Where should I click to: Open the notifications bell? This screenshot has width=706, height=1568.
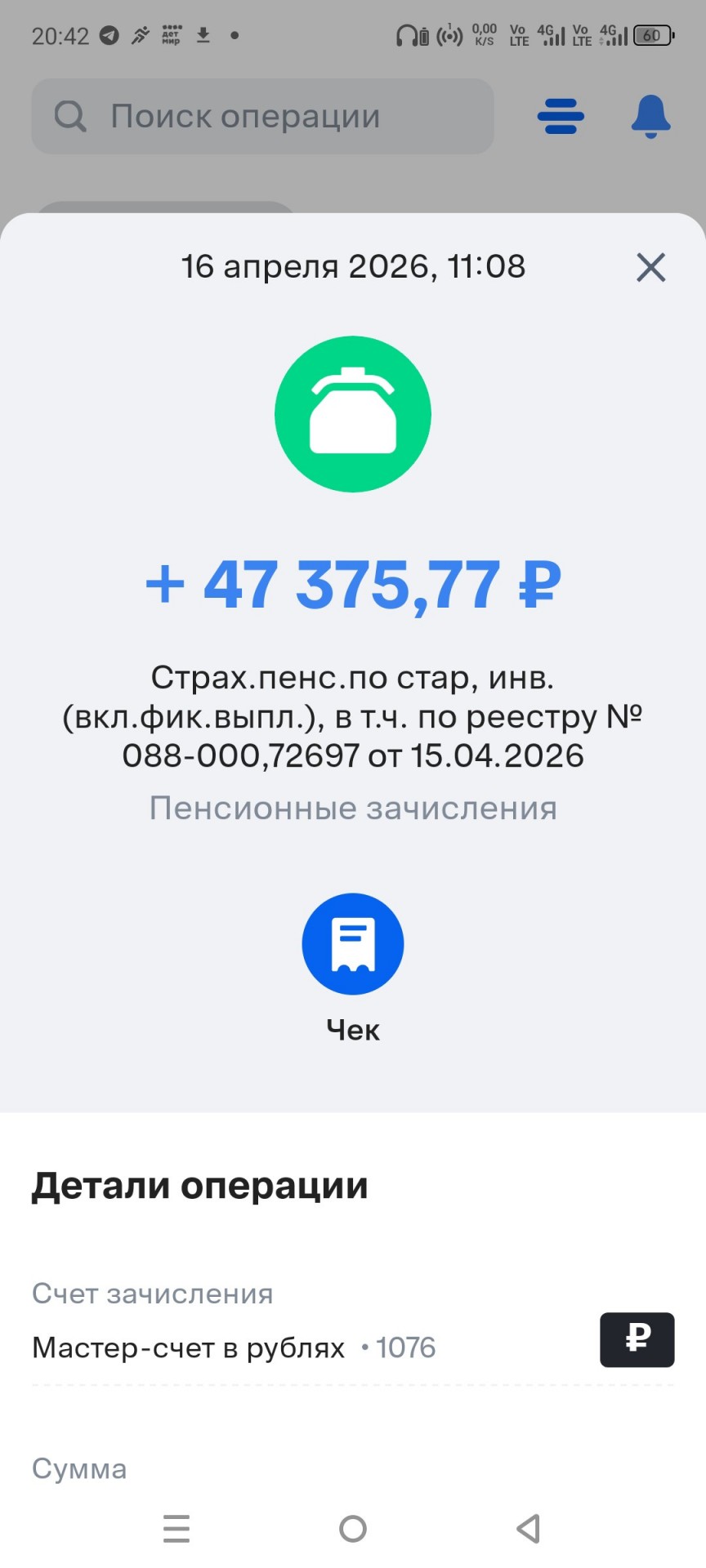650,117
